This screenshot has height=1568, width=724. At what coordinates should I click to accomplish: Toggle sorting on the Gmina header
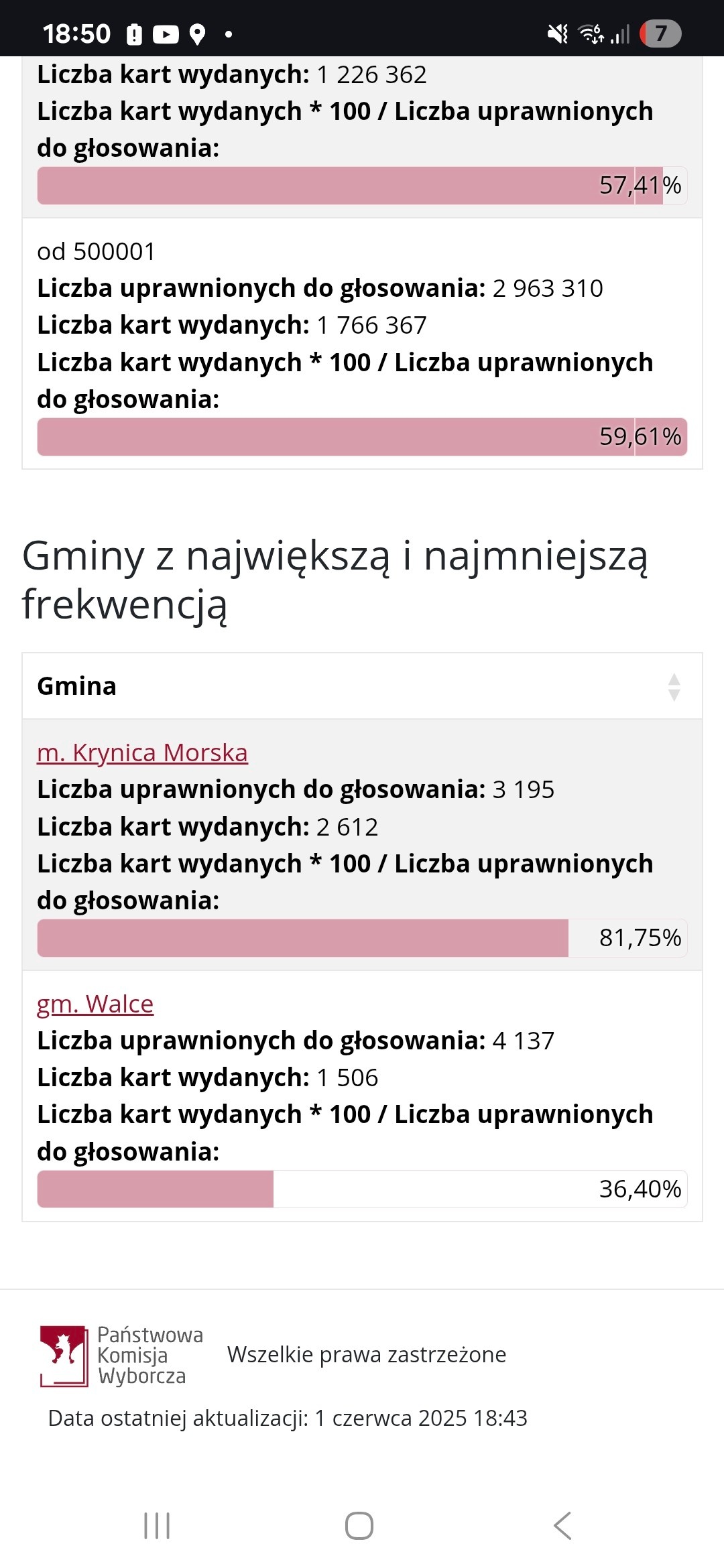tap(77, 686)
